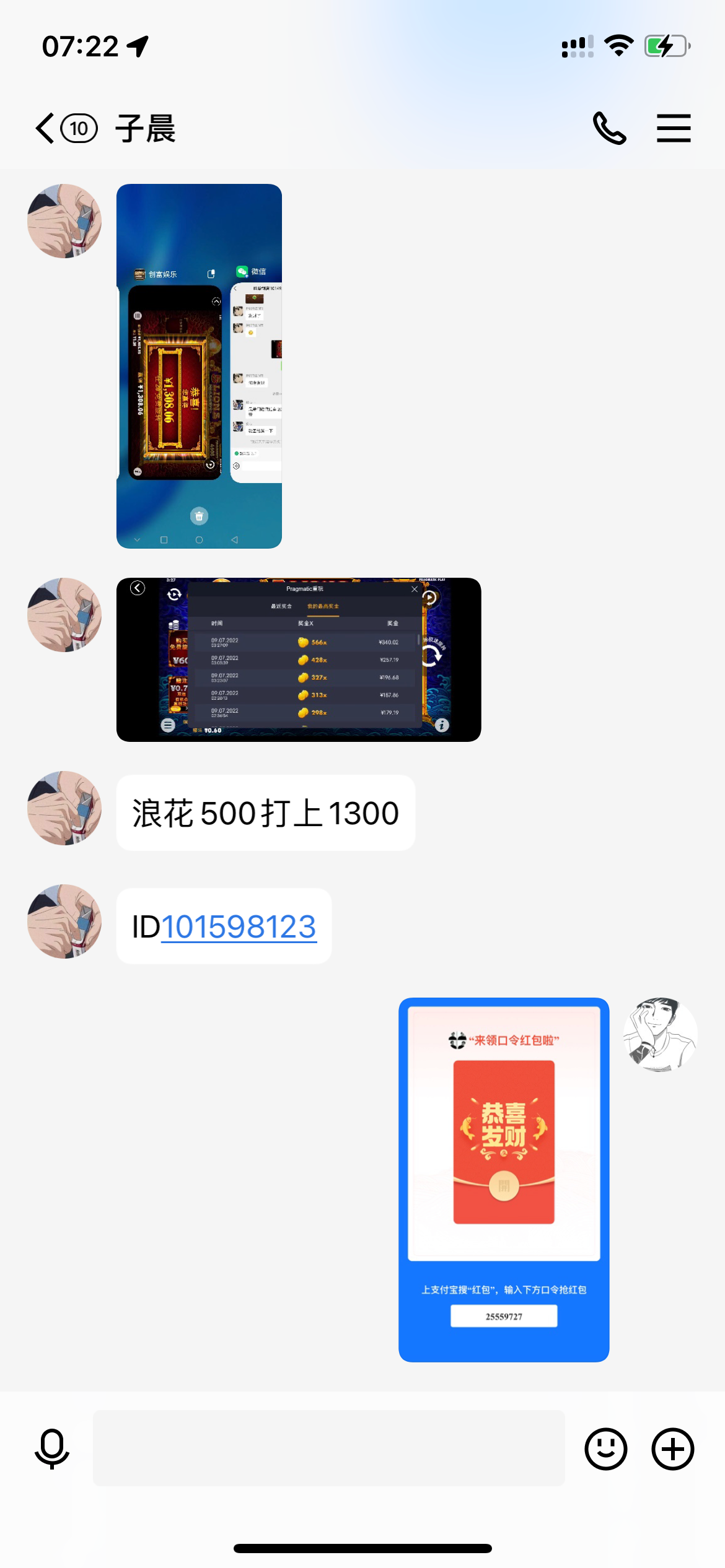Start a voice call with 子晨

click(609, 129)
